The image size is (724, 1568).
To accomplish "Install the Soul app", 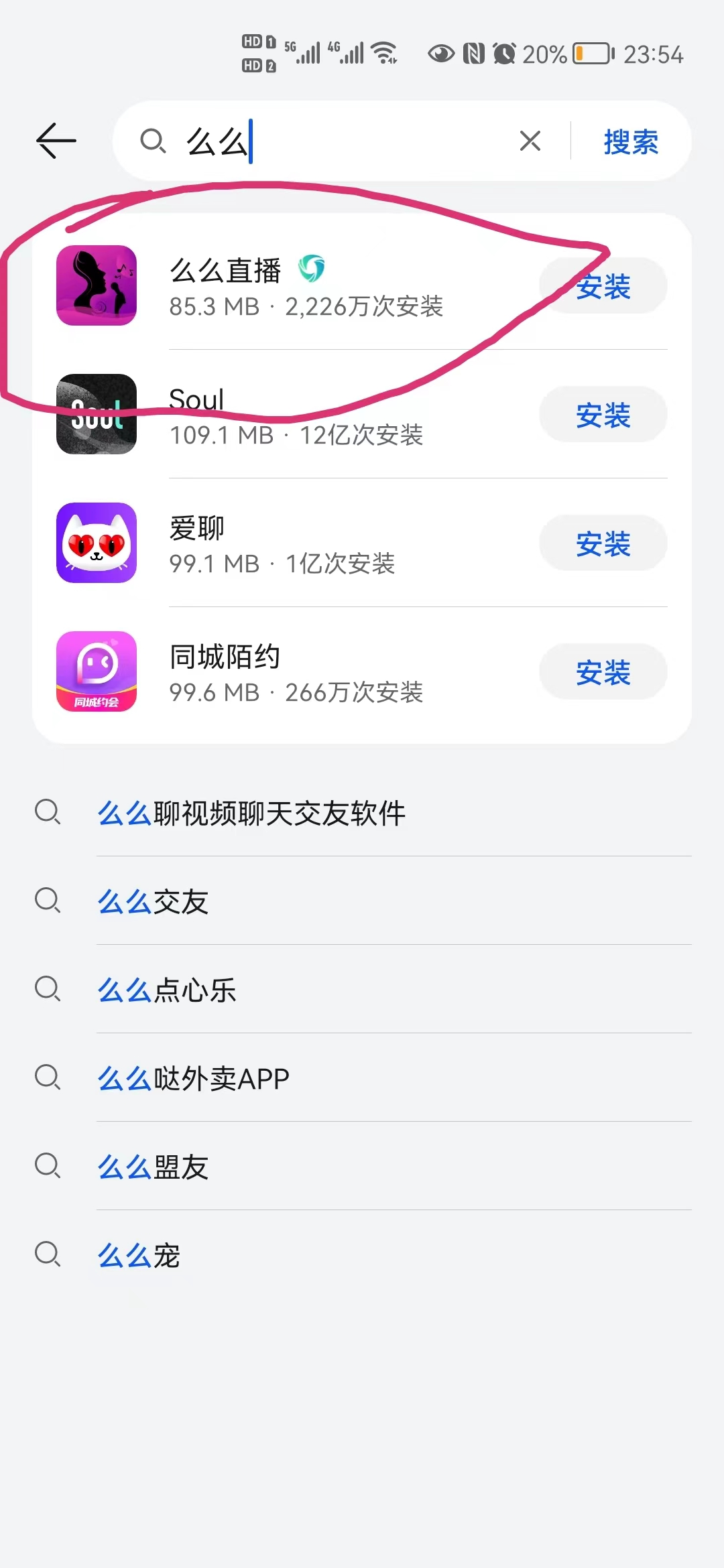I will [603, 415].
